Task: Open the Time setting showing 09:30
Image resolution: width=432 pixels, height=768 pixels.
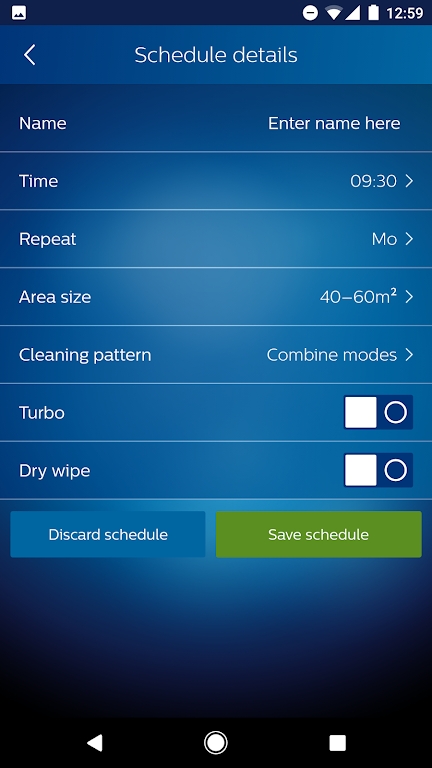Action: (216, 181)
